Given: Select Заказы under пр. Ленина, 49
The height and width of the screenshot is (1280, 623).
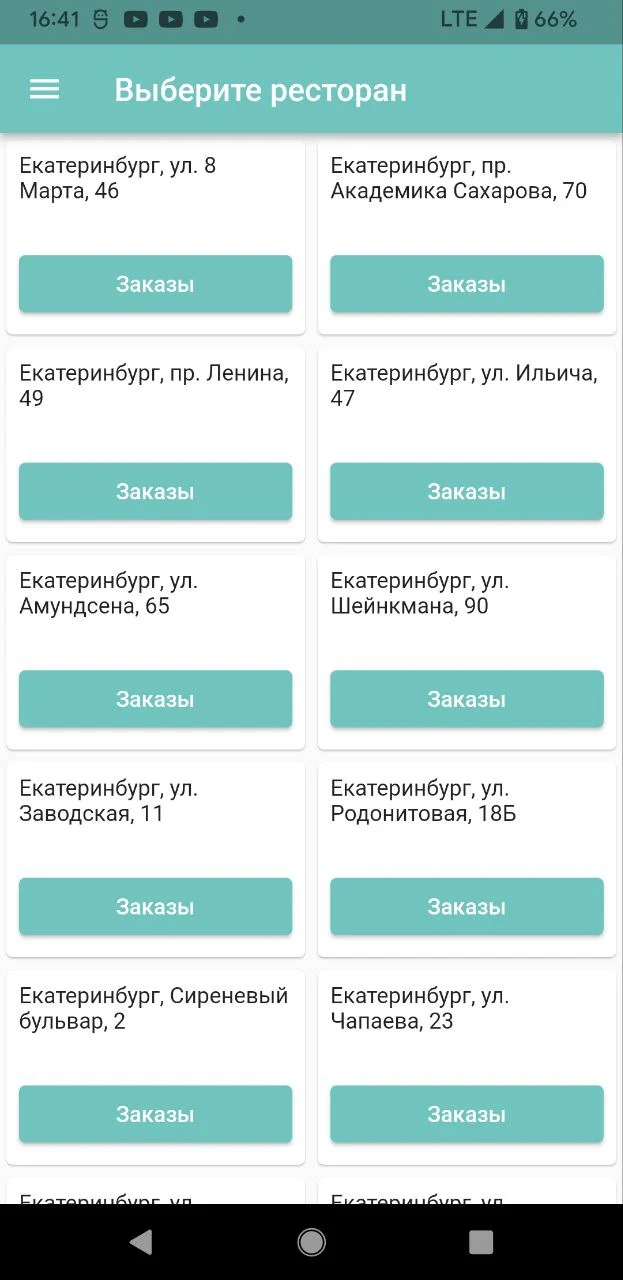Looking at the screenshot, I should [155, 491].
